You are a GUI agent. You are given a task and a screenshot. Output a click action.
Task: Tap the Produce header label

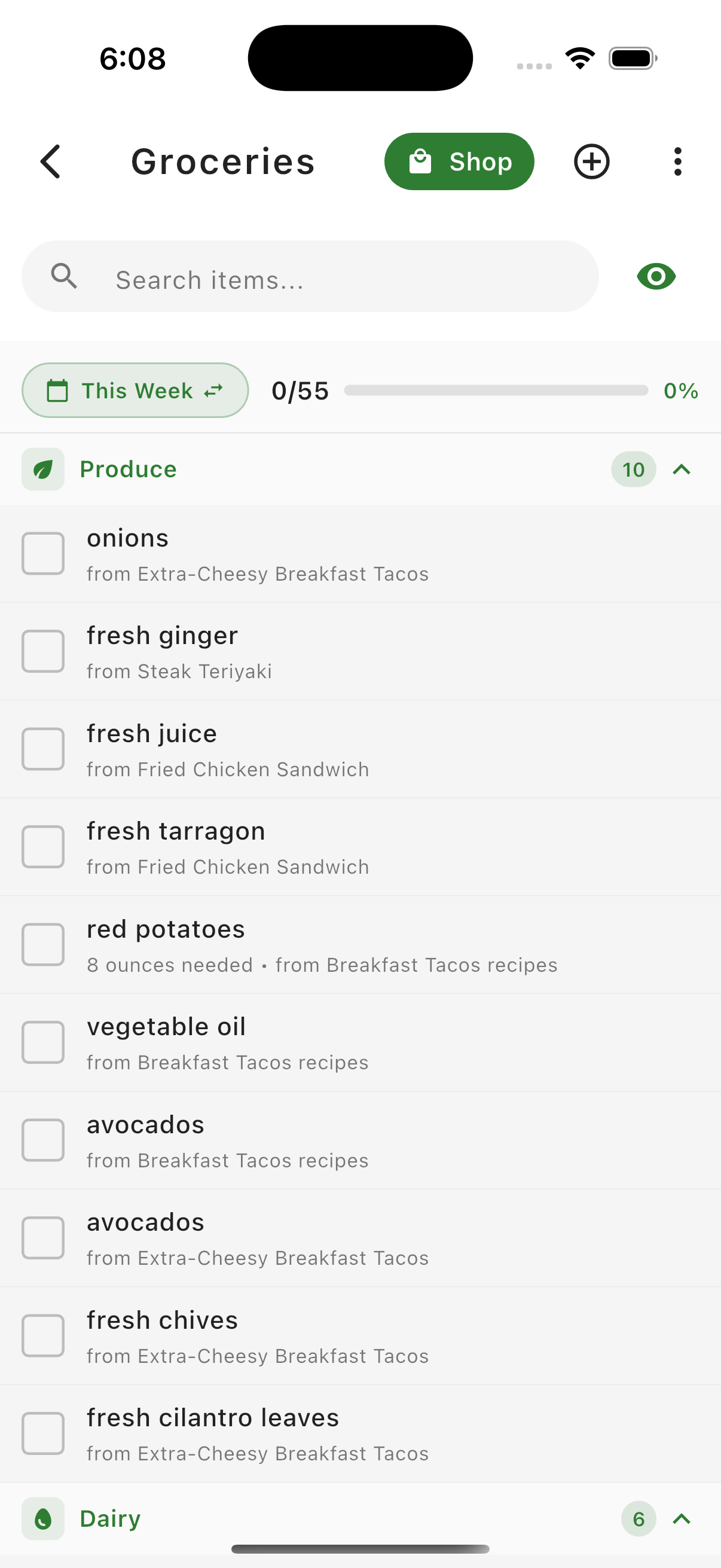coord(128,469)
